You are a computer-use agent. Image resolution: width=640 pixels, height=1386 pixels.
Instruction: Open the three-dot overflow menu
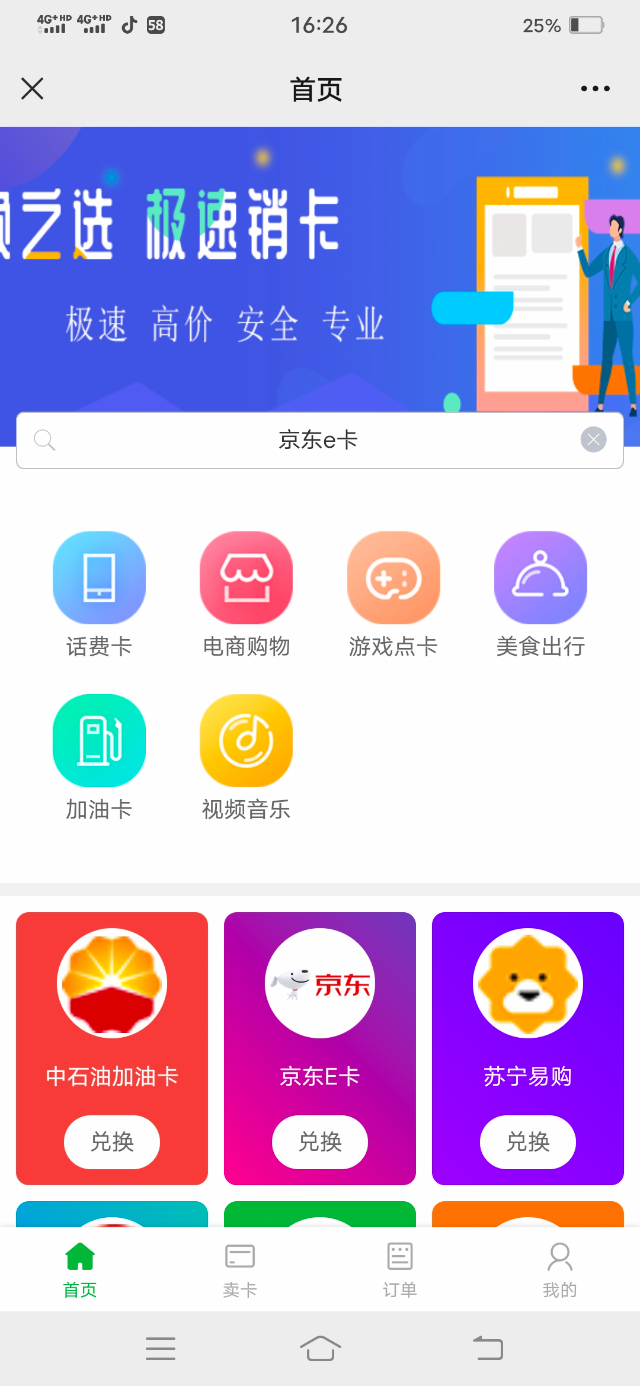pos(595,89)
